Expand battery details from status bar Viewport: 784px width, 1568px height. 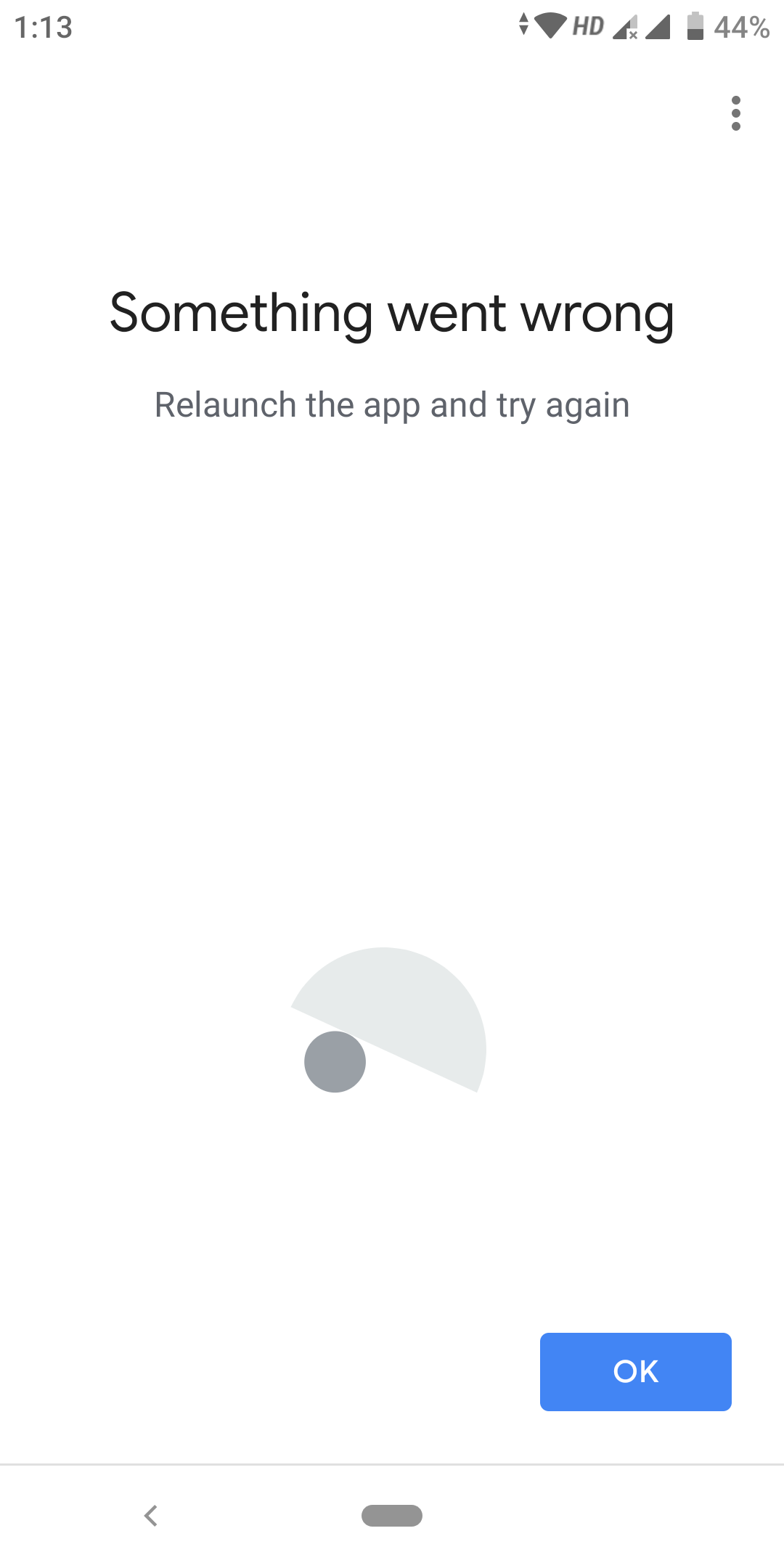click(x=695, y=28)
